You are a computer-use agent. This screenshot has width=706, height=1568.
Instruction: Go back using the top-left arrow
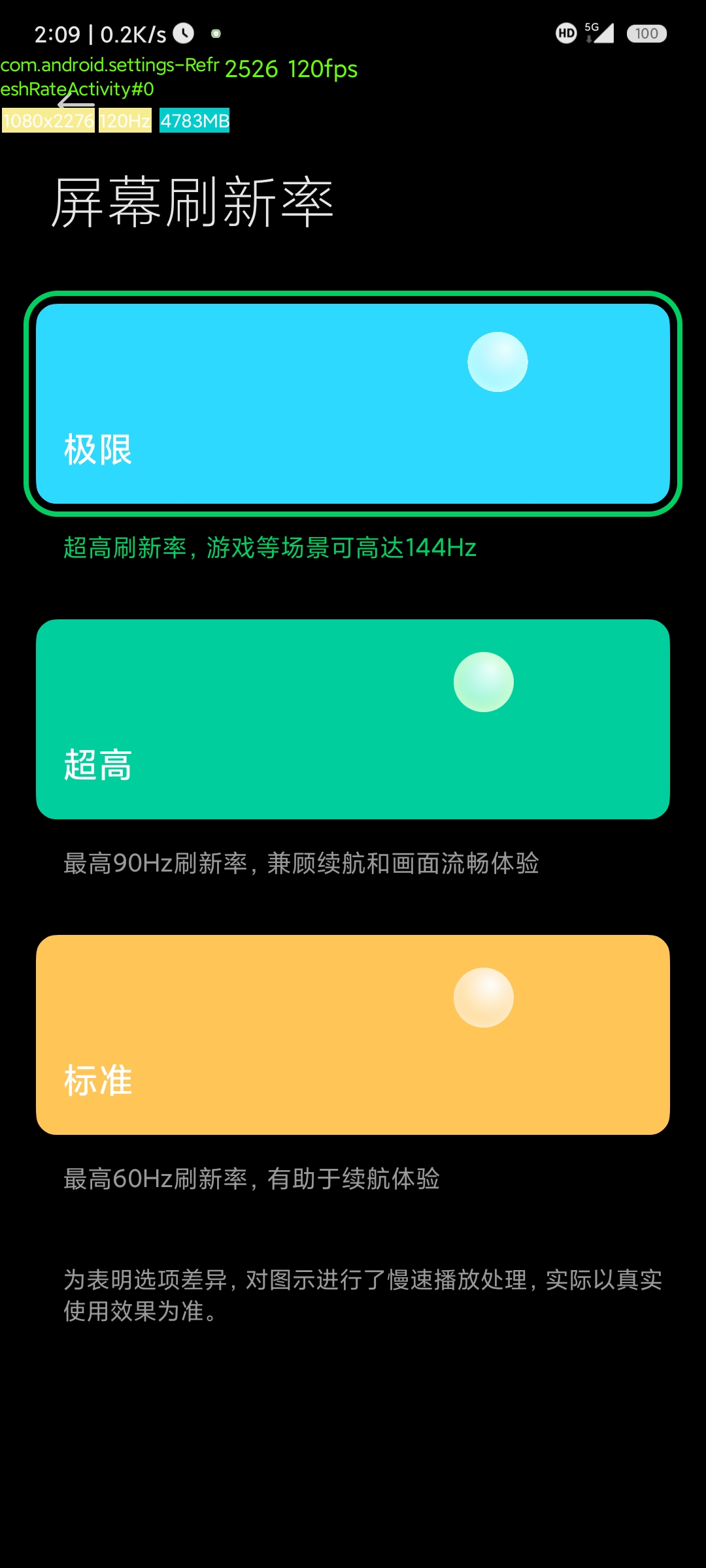tap(76, 104)
